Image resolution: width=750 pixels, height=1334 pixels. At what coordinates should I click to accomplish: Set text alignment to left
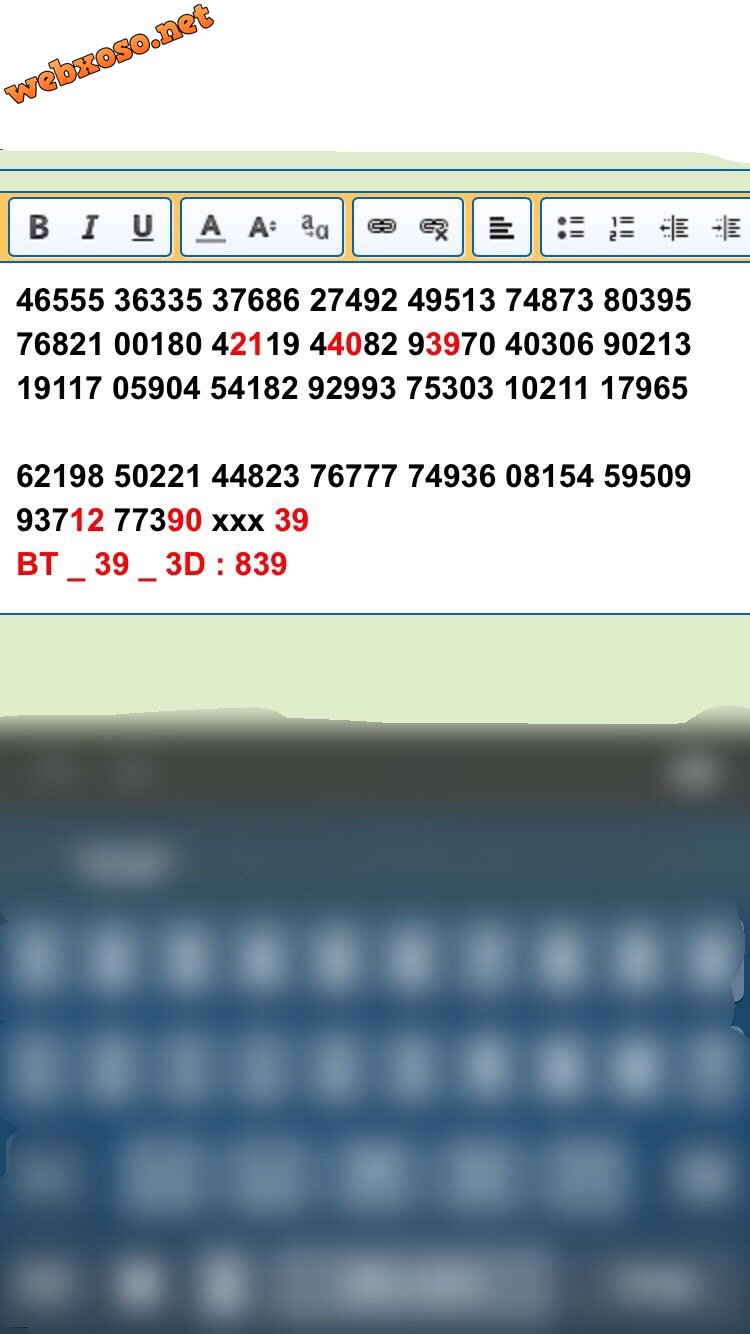click(501, 228)
